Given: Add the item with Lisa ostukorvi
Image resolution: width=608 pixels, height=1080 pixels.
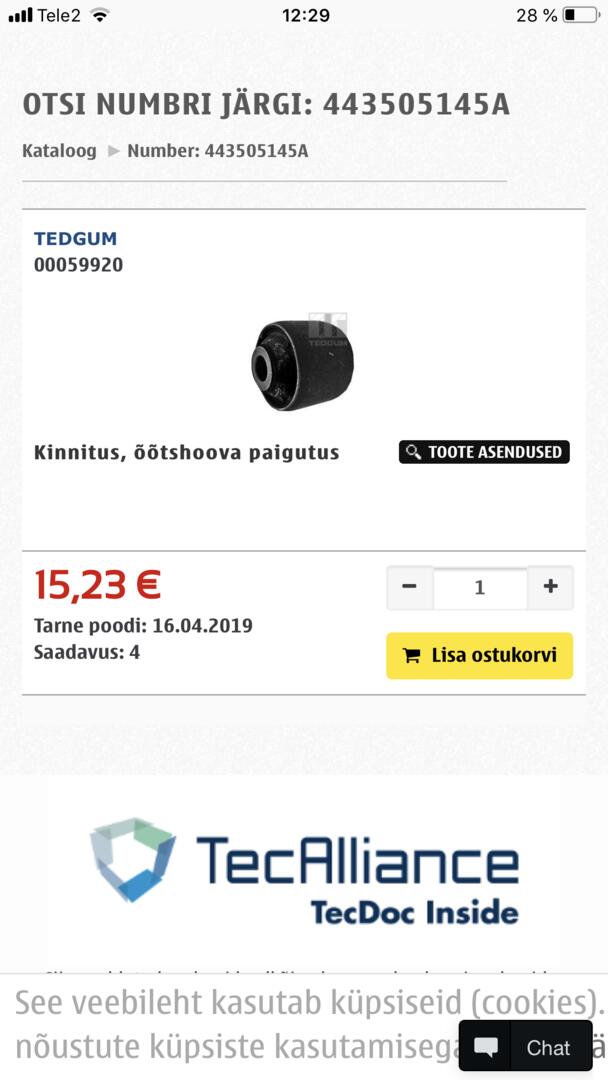Looking at the screenshot, I should point(479,656).
